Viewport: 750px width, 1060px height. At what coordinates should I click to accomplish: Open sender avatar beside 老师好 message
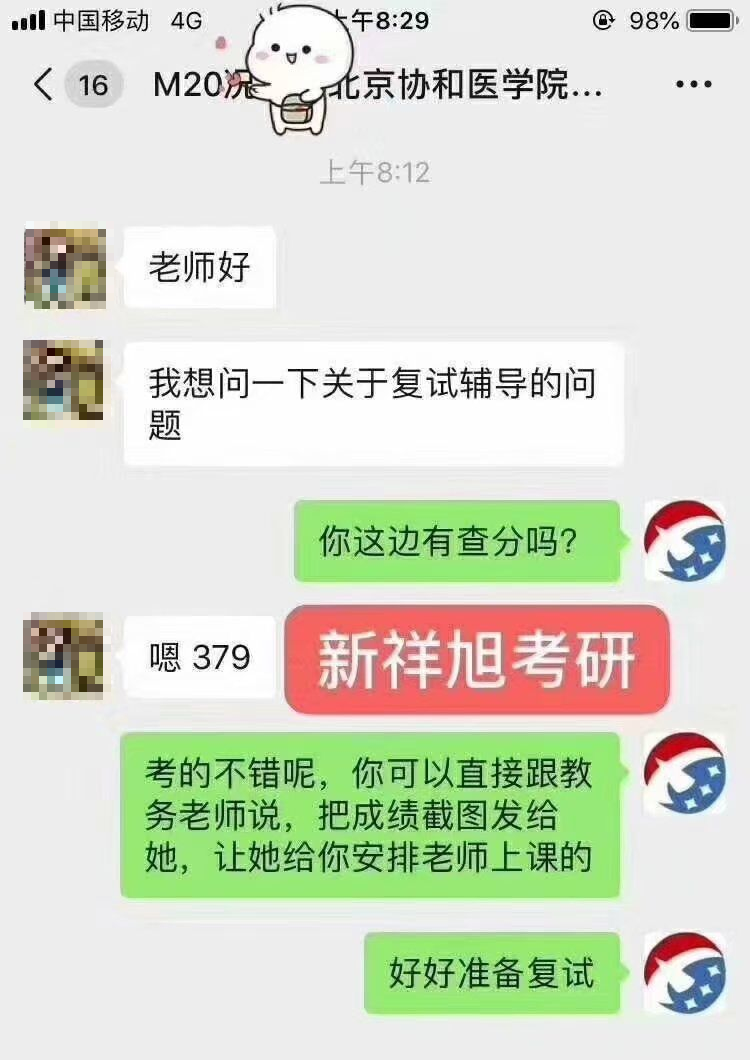tap(64, 267)
